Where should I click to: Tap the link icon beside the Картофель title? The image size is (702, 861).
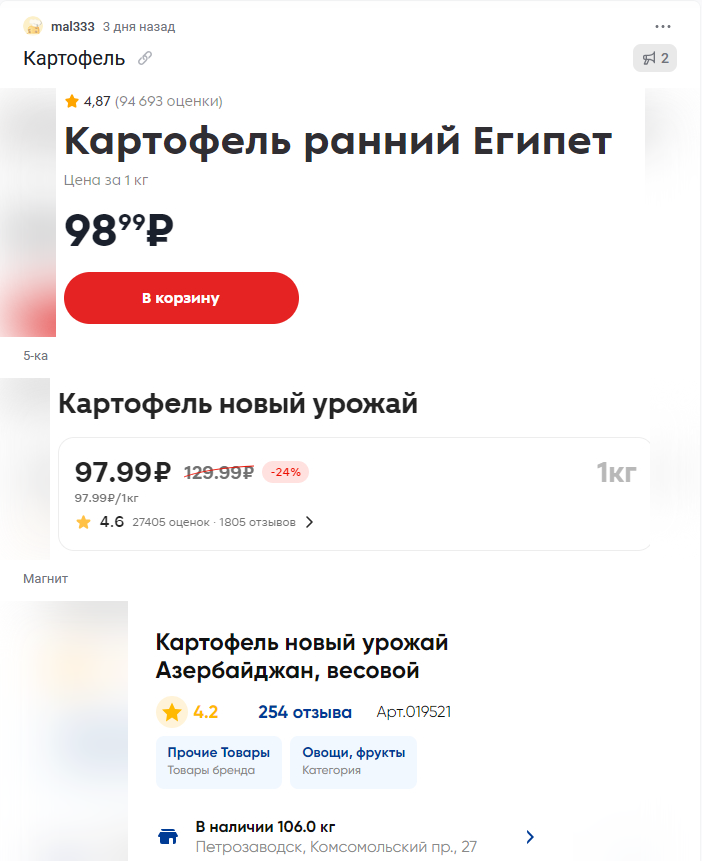click(145, 58)
